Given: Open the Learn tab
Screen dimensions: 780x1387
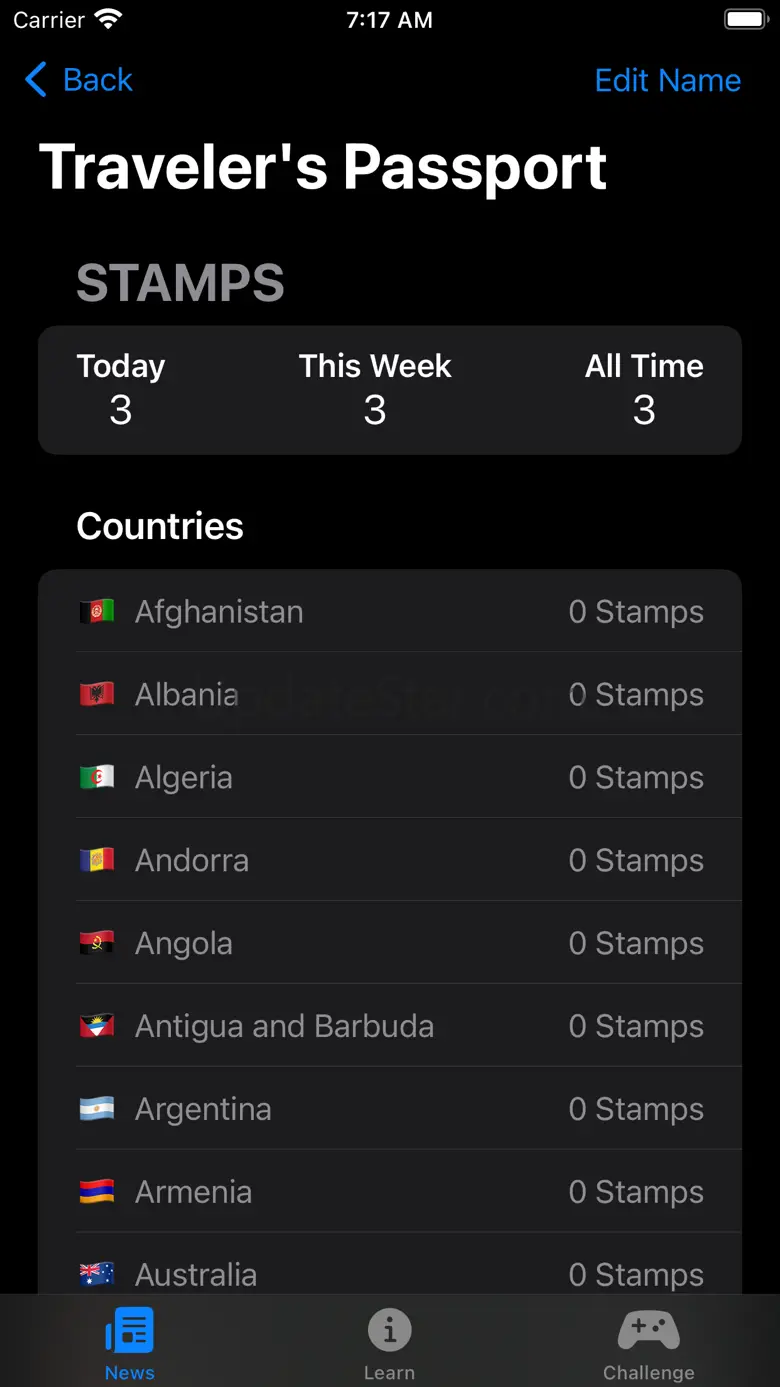Looking at the screenshot, I should (x=389, y=1342).
